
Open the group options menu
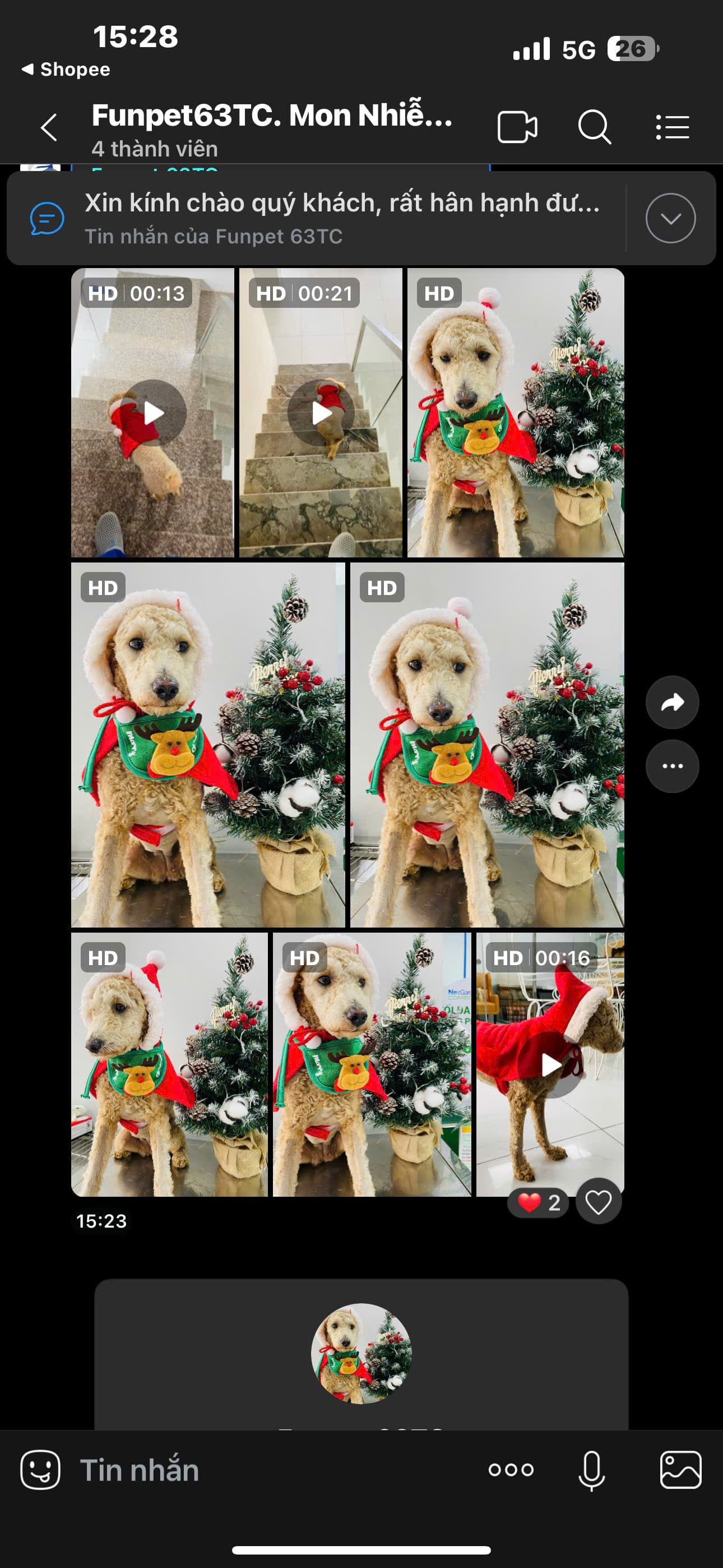[673, 127]
